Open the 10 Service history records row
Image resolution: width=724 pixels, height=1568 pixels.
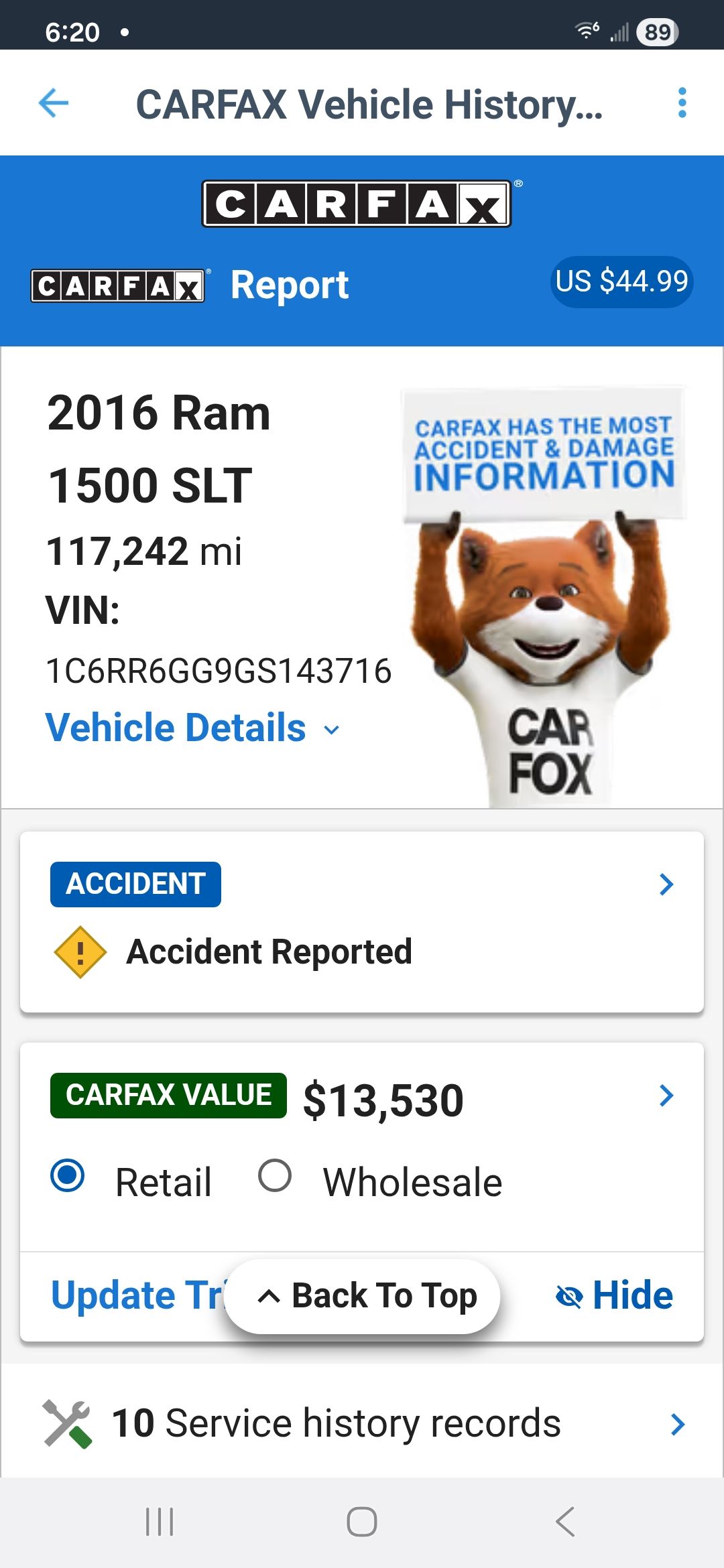point(362,1423)
